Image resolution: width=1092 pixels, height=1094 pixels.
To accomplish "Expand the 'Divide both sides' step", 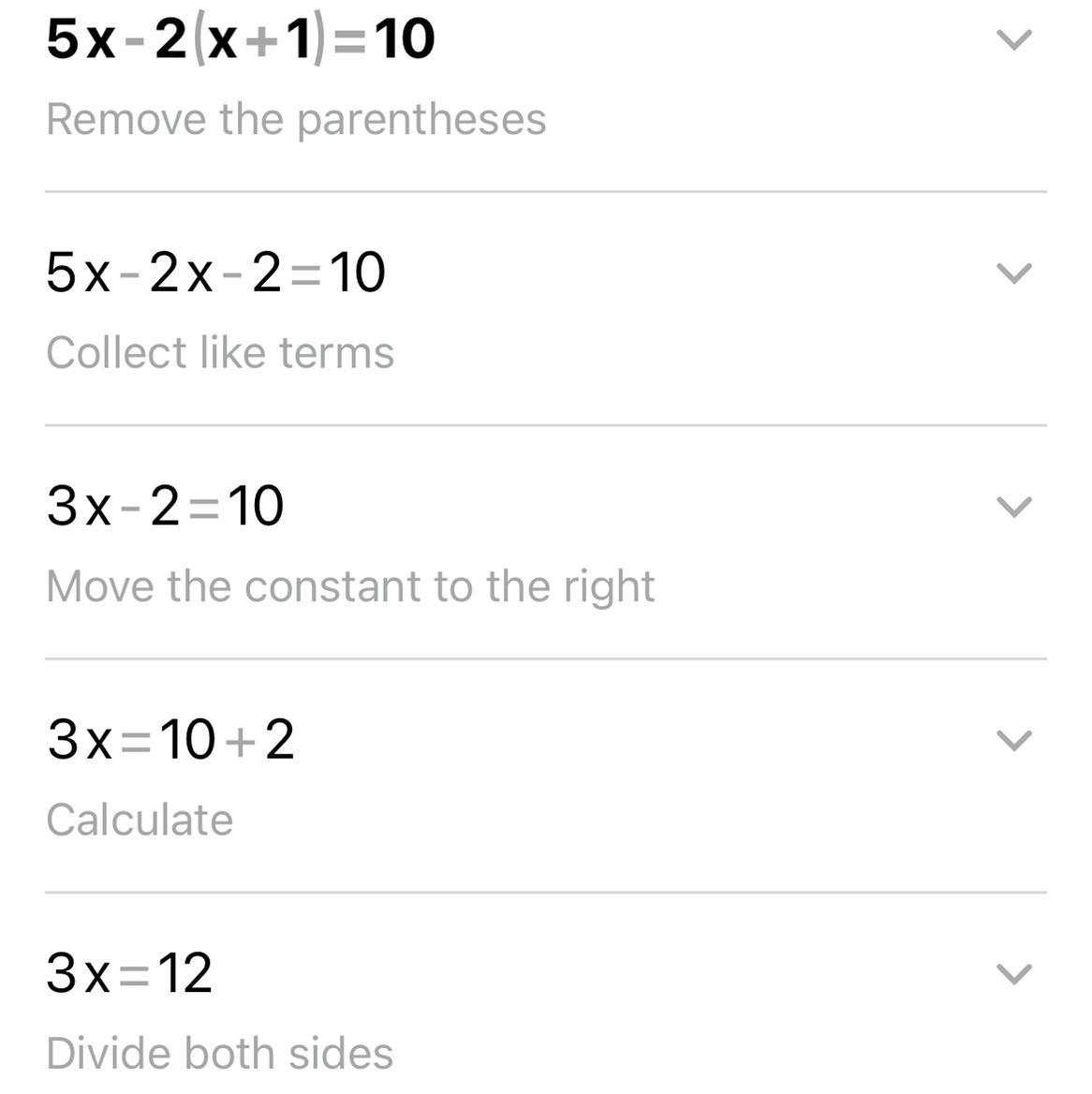I will pos(1013,974).
